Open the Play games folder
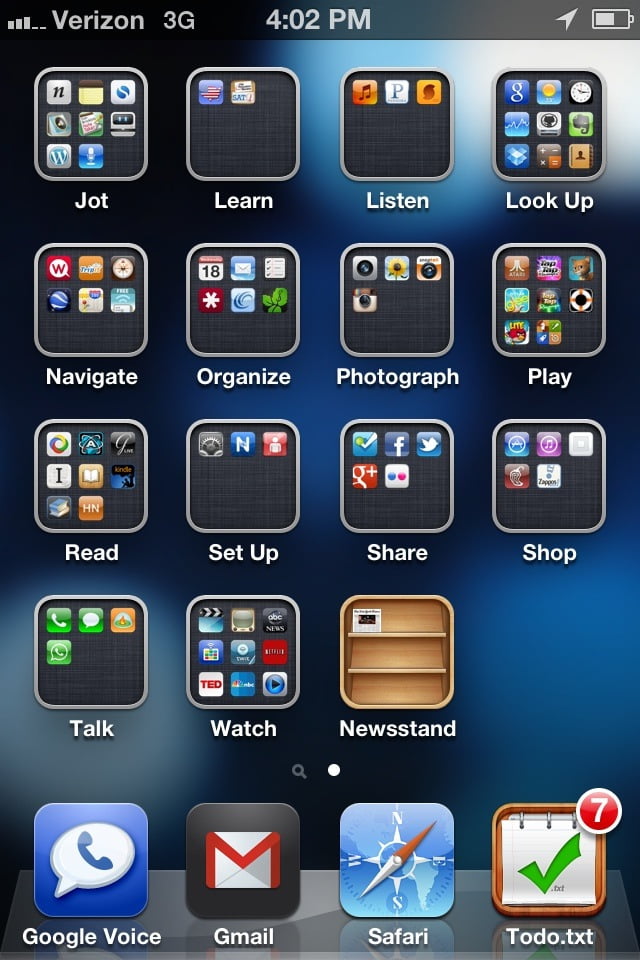The image size is (640, 960). [549, 300]
